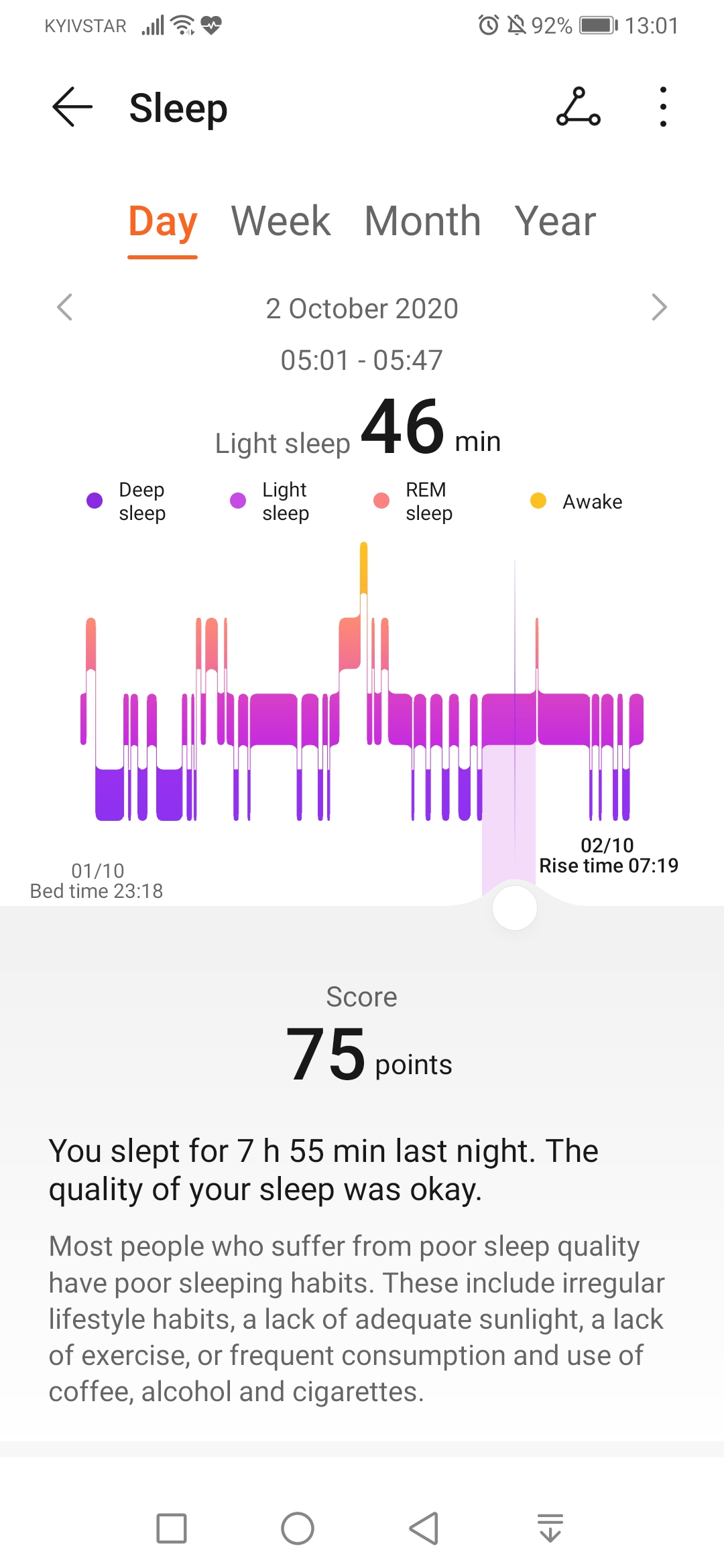Open recent apps from the navigation bar
The height and width of the screenshot is (1568, 724).
172,1528
